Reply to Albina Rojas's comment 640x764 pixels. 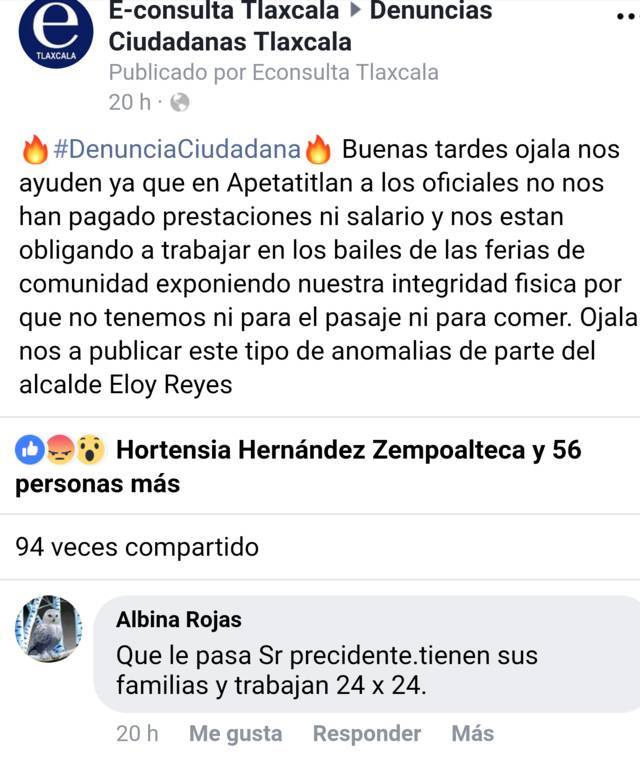367,733
